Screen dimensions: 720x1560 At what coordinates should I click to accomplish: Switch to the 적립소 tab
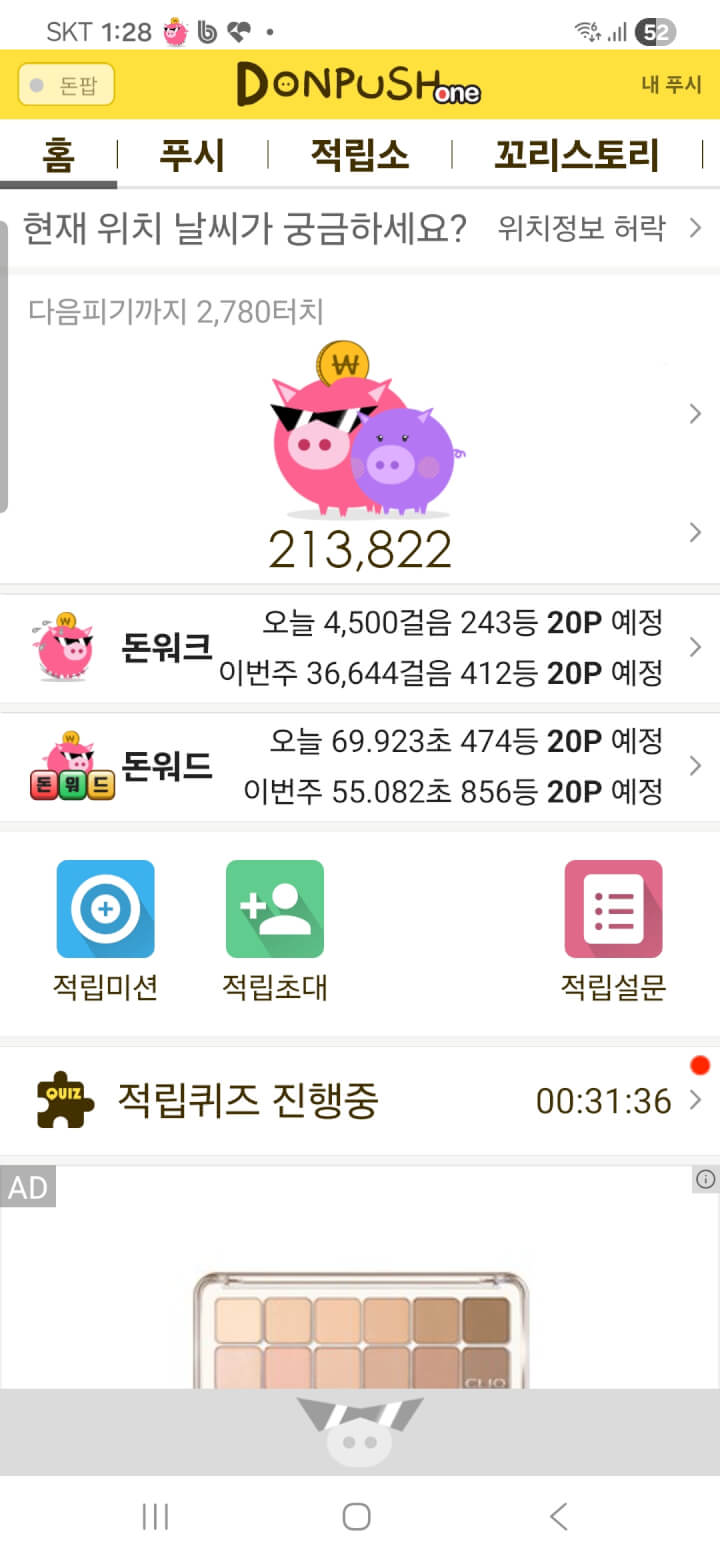359,156
